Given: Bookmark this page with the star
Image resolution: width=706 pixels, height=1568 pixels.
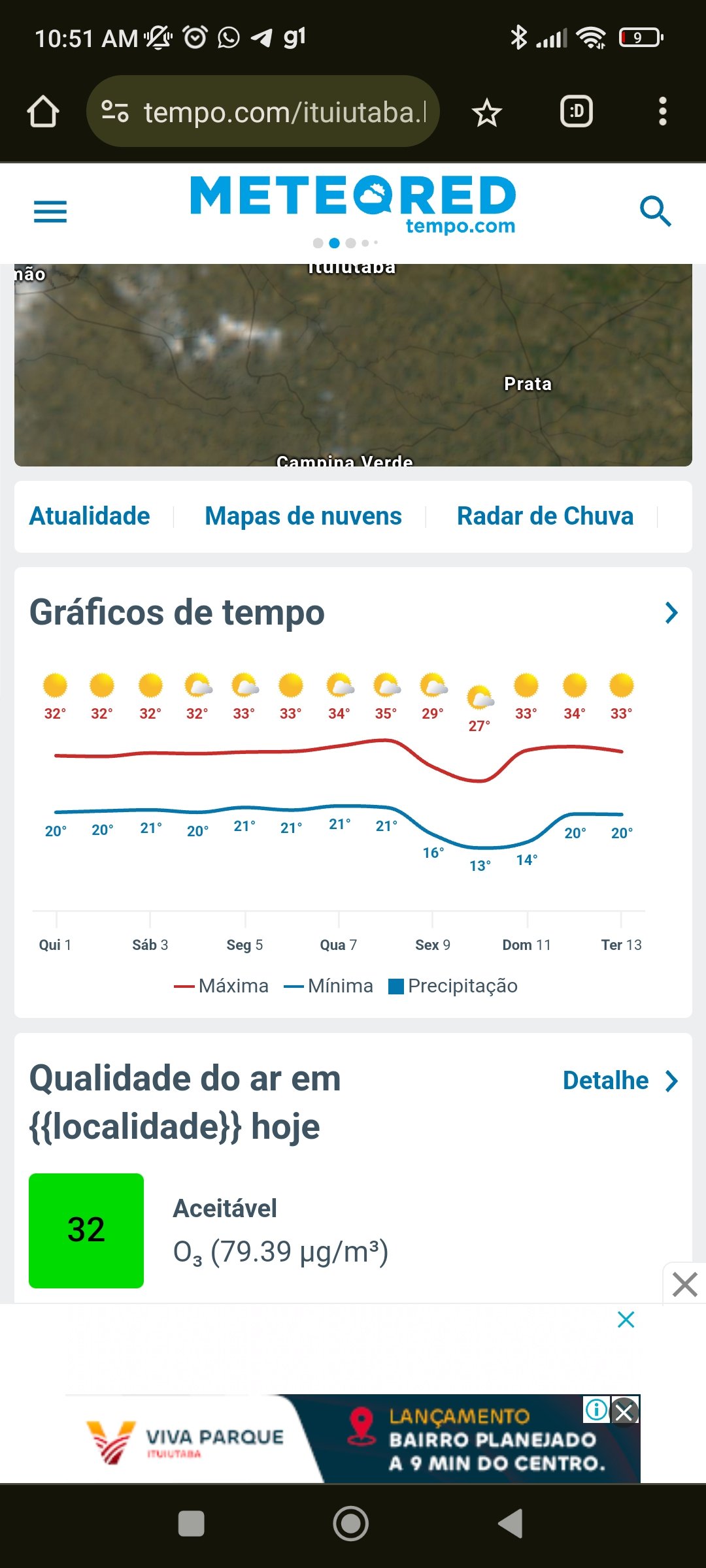Looking at the screenshot, I should coord(487,112).
